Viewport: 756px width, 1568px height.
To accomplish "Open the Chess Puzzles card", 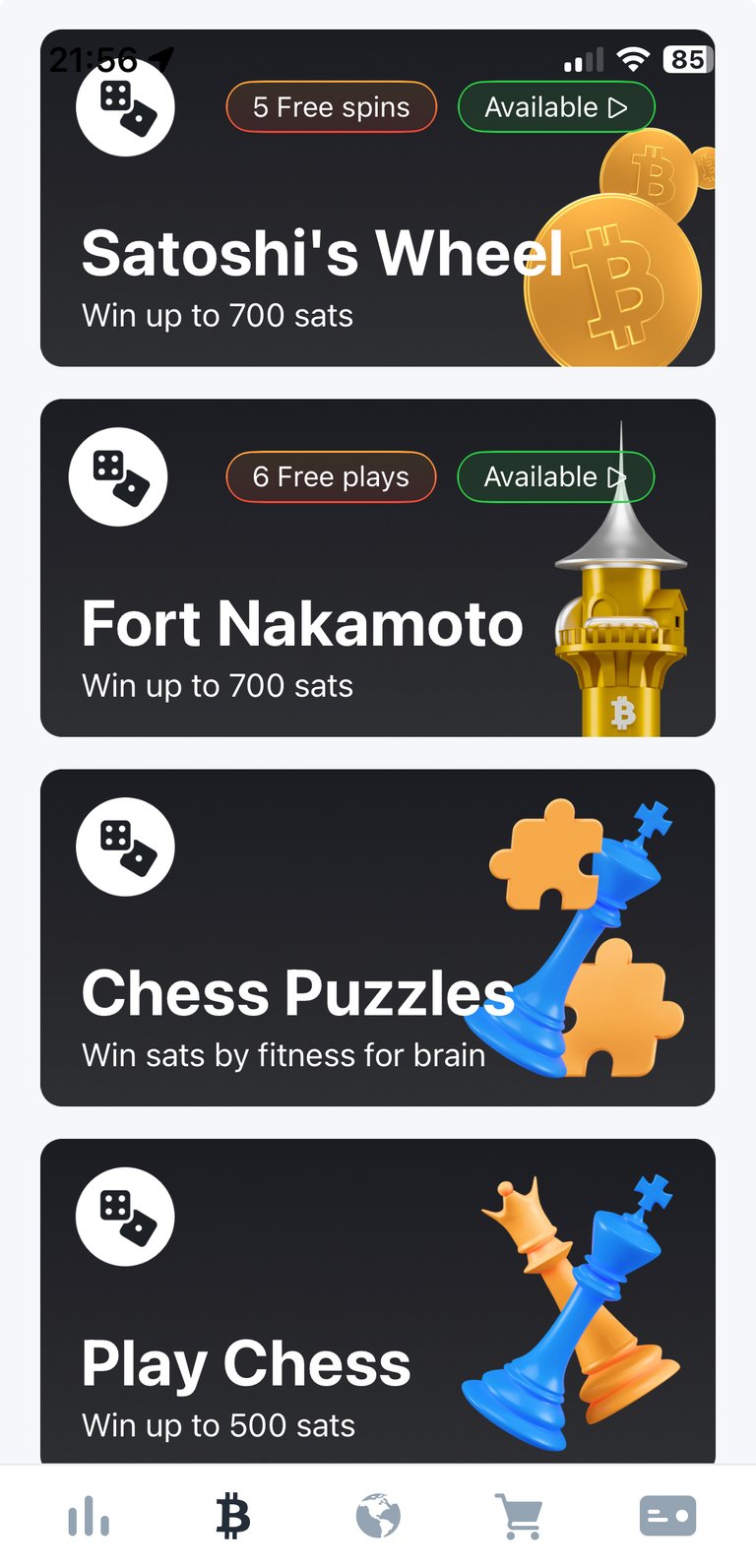I will (x=377, y=938).
